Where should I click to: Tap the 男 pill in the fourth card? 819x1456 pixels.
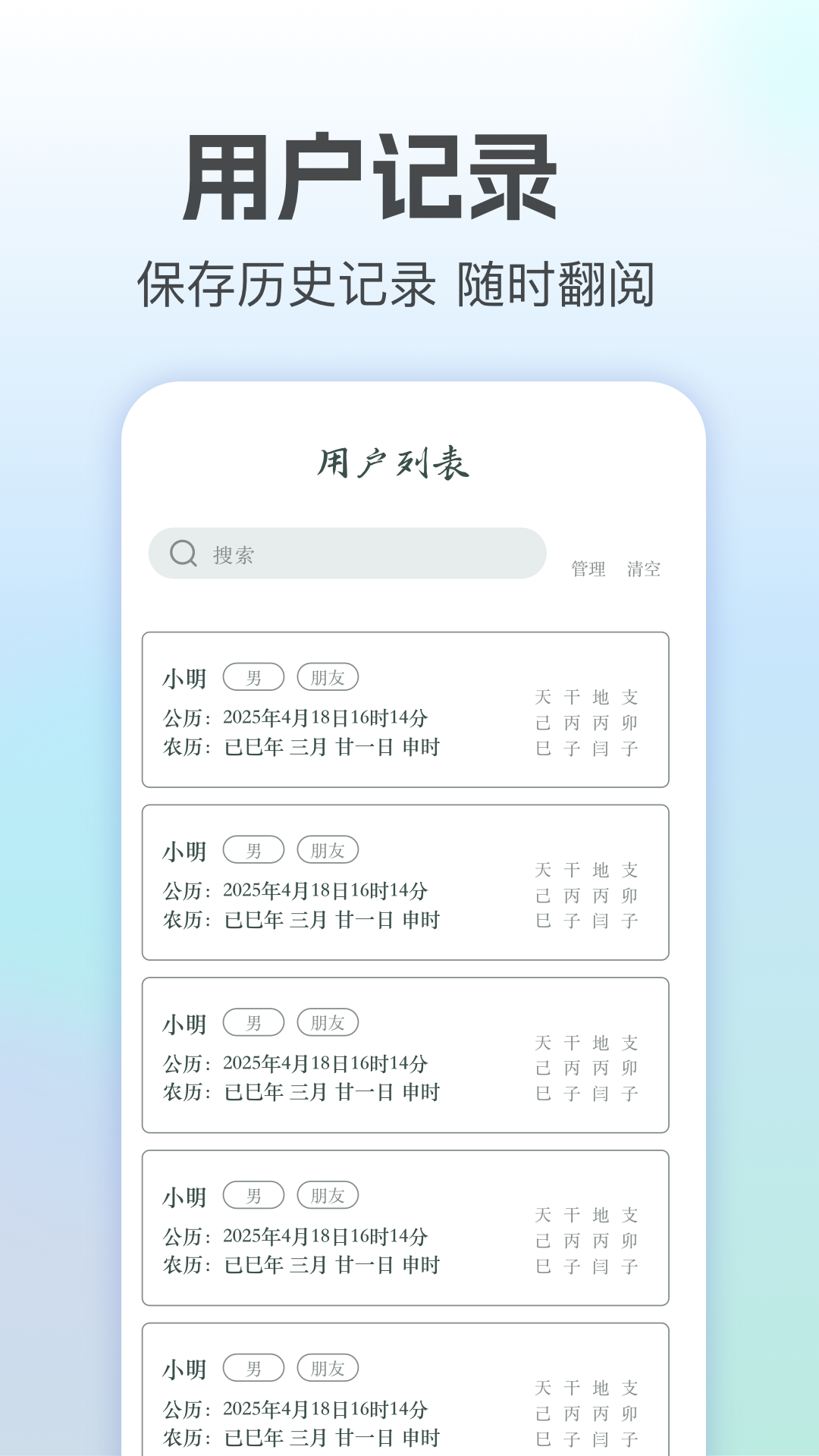[x=254, y=1194]
